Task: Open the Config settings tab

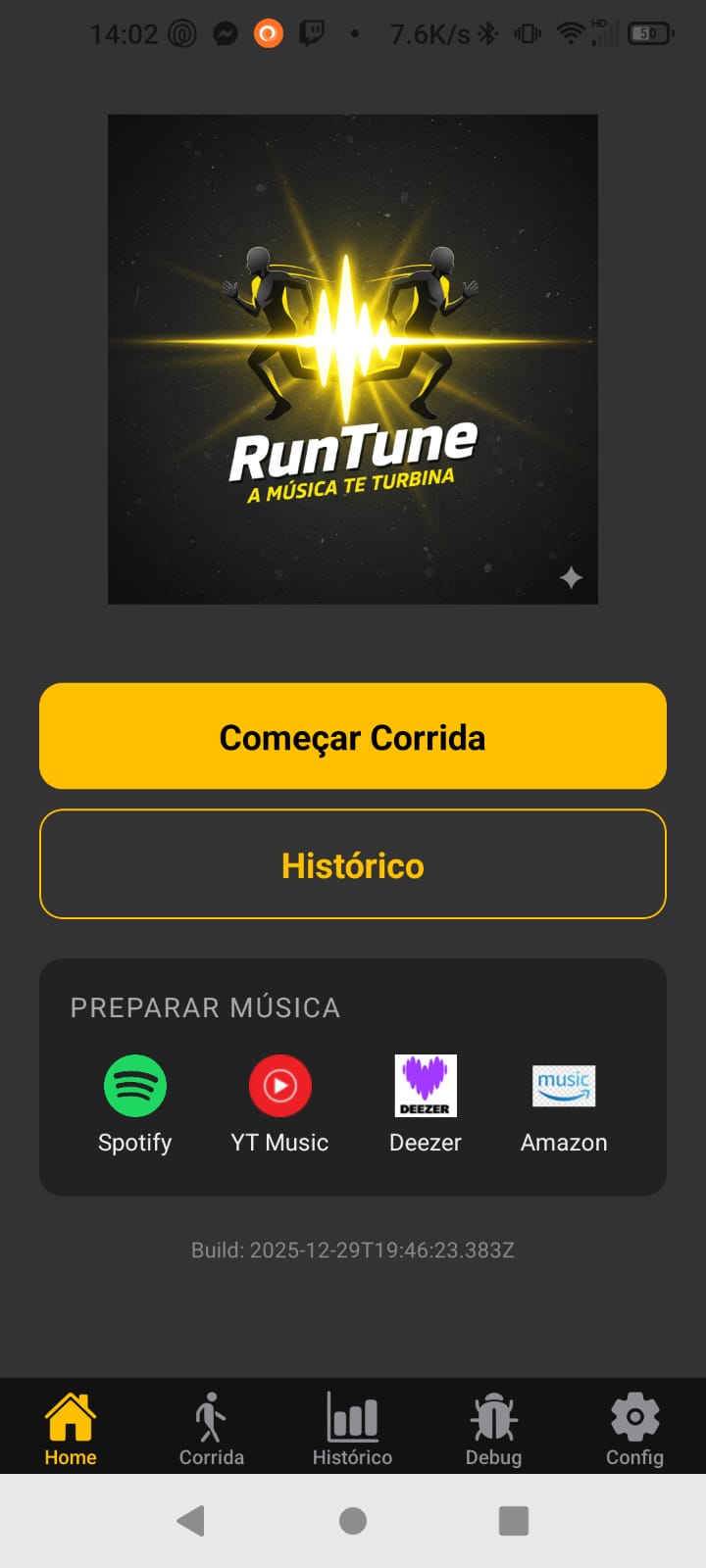Action: pos(634,1429)
